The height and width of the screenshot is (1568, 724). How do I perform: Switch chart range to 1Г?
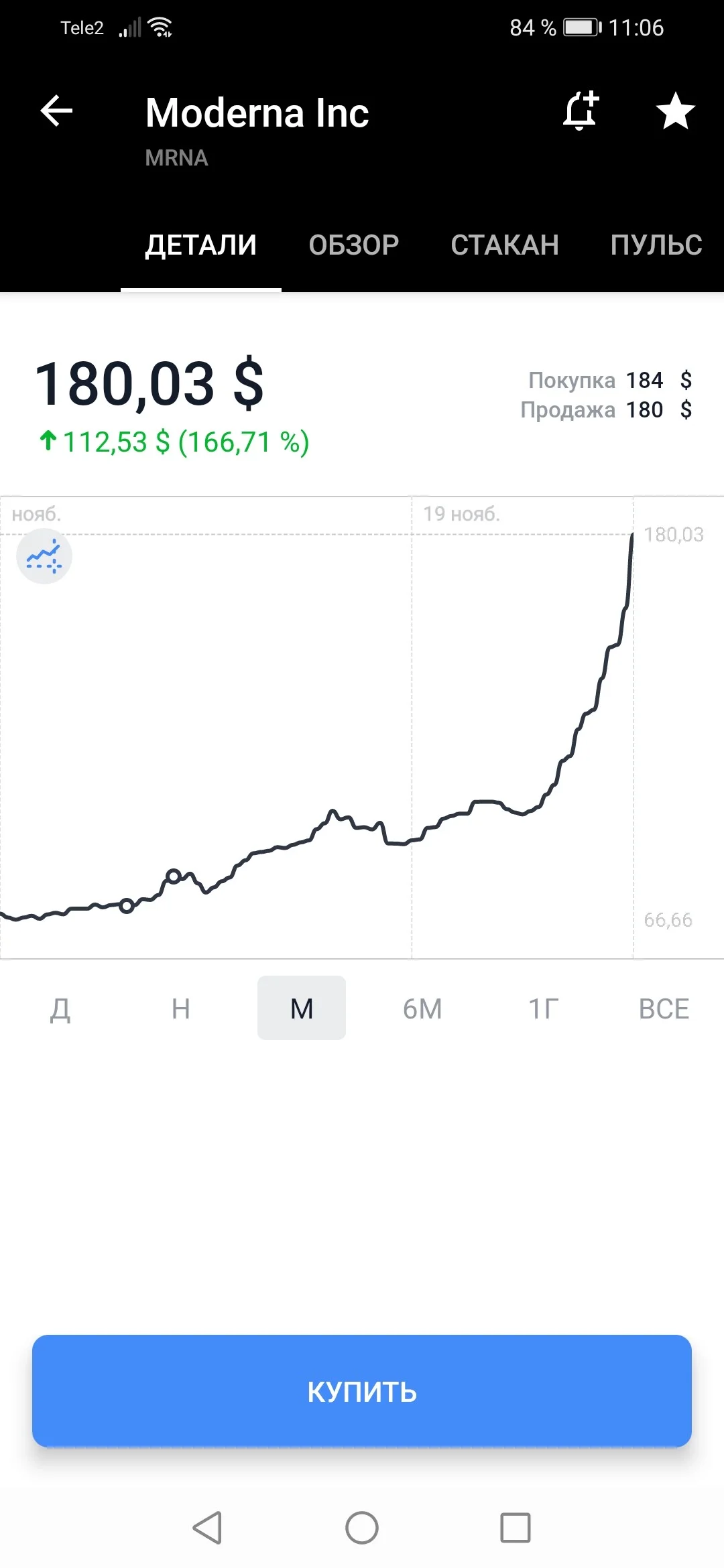543,1008
